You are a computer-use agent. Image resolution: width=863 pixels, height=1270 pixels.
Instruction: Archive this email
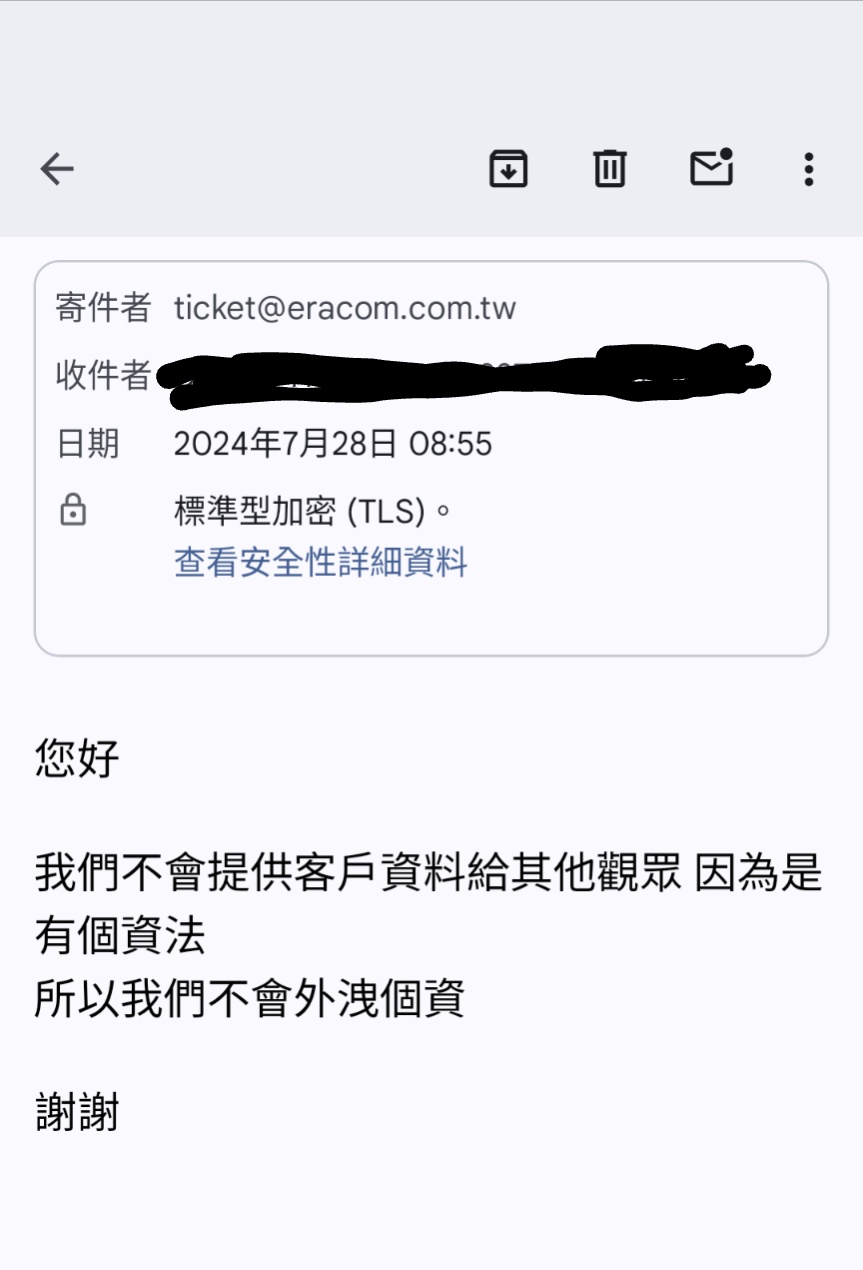[508, 169]
